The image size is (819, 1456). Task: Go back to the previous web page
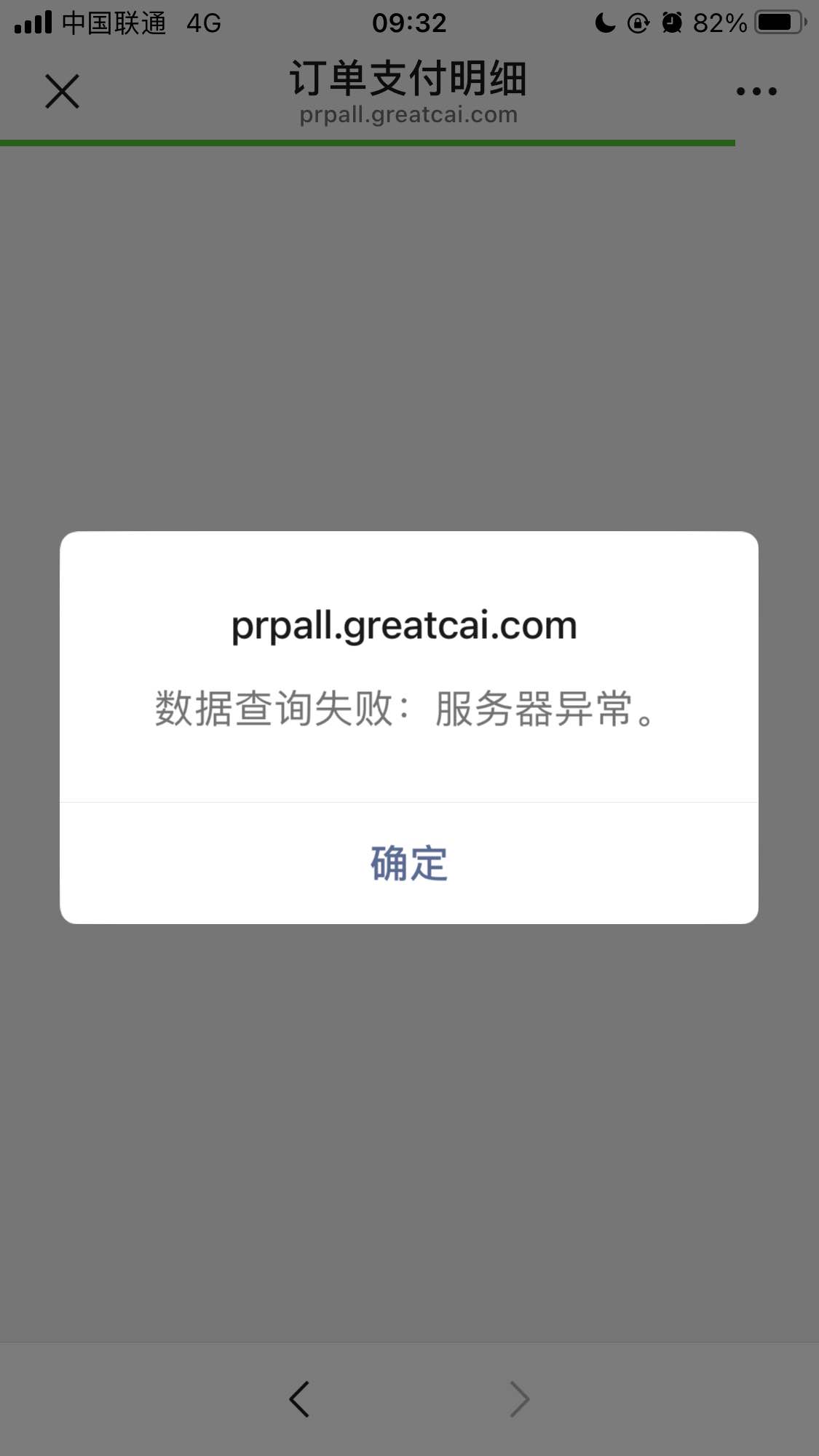tap(299, 1399)
